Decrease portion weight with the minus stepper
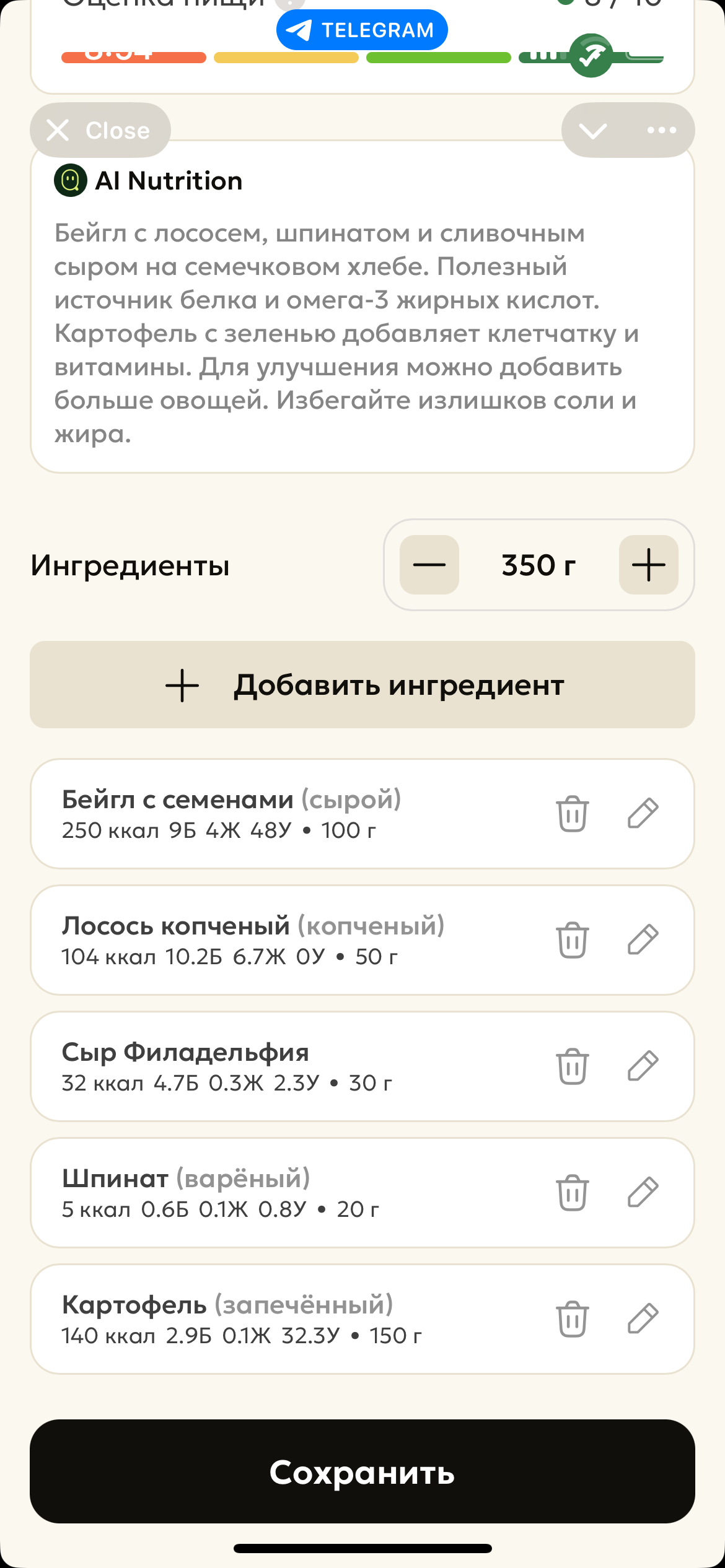This screenshot has width=725, height=1568. click(x=429, y=564)
